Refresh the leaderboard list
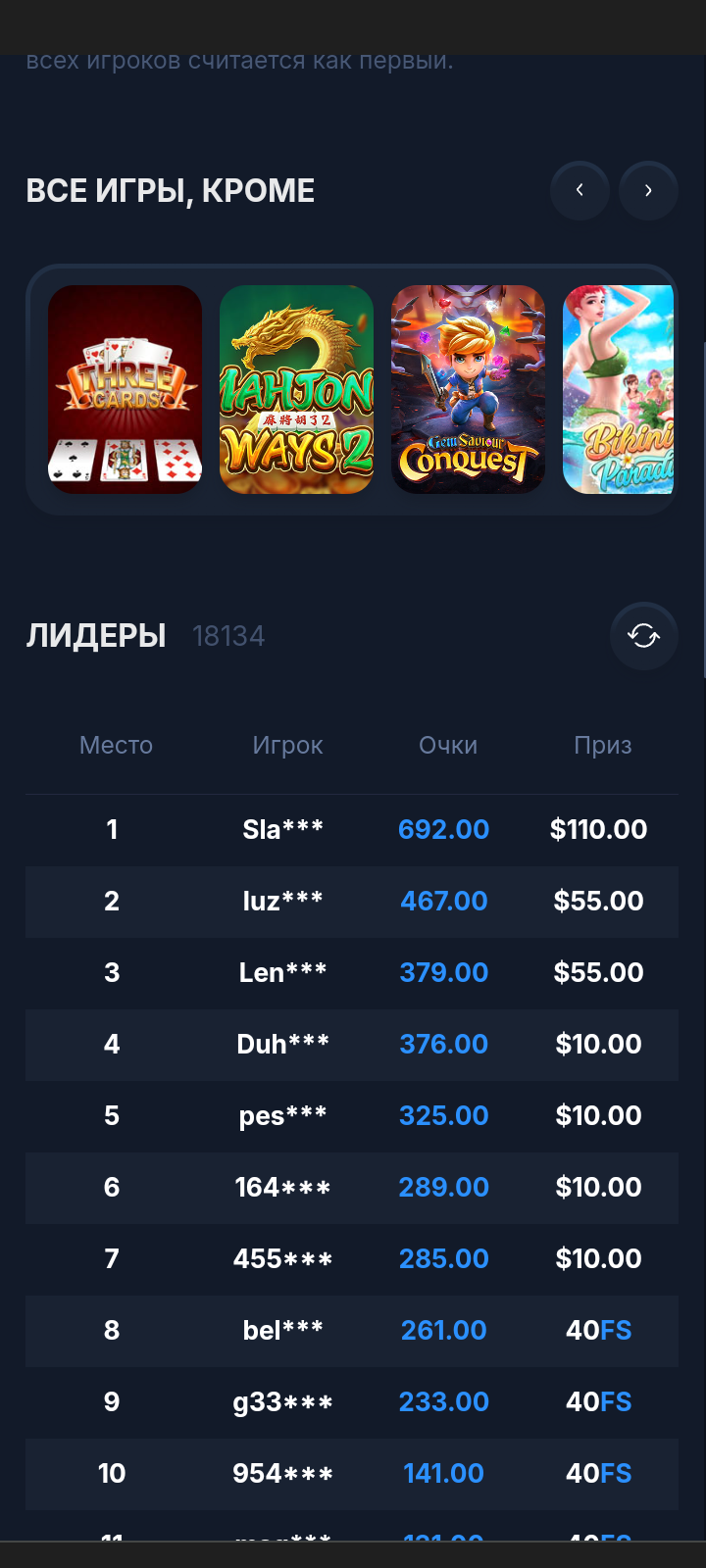The height and width of the screenshot is (1568, 706). pos(643,636)
